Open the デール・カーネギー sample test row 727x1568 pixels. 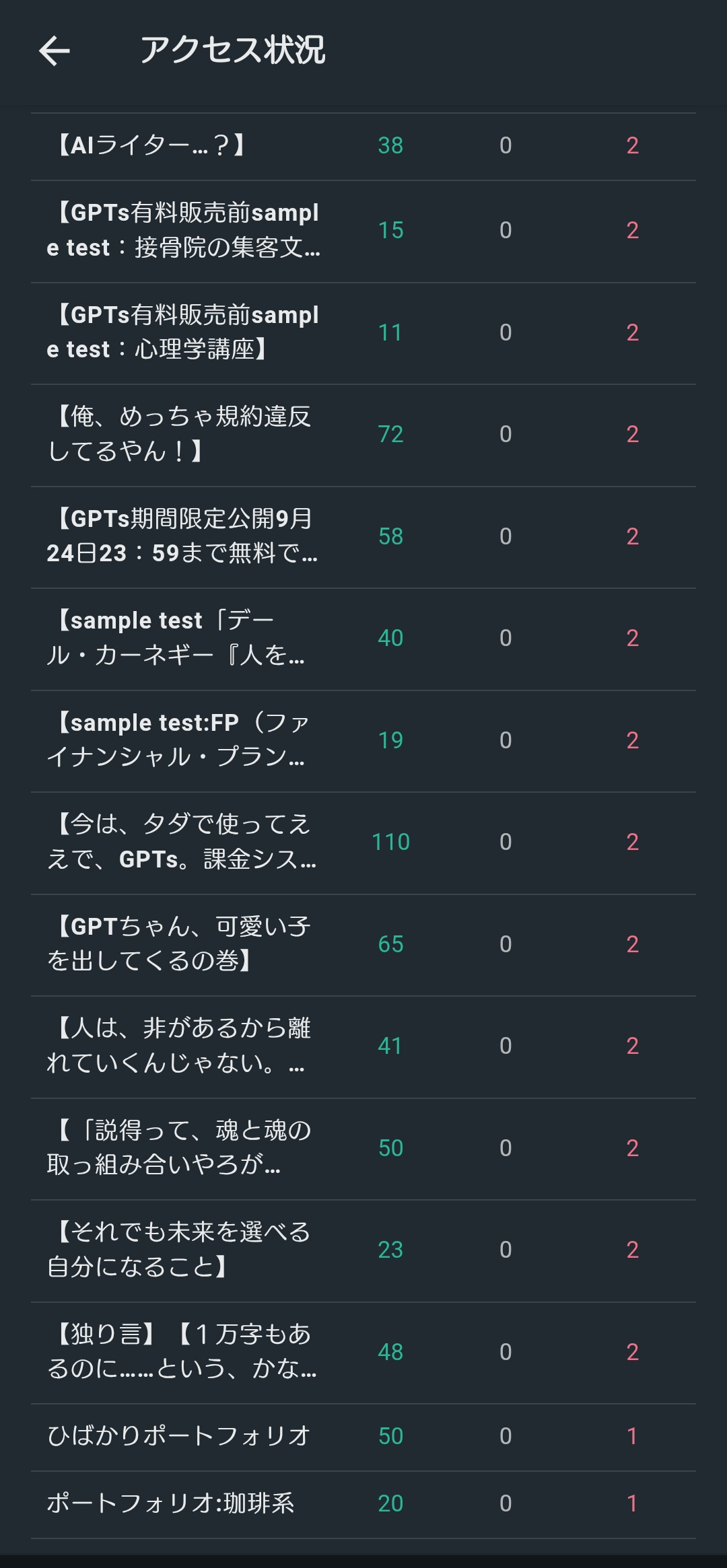click(x=182, y=638)
